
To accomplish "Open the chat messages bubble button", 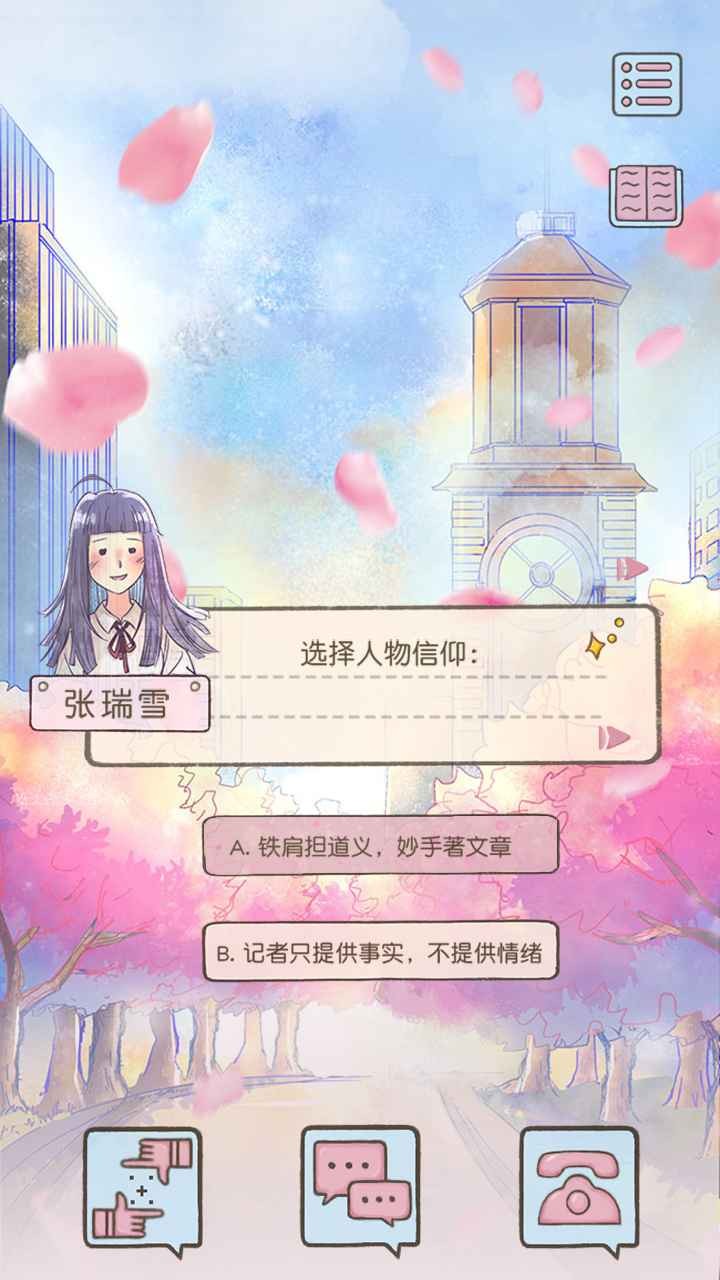I will (360, 1189).
